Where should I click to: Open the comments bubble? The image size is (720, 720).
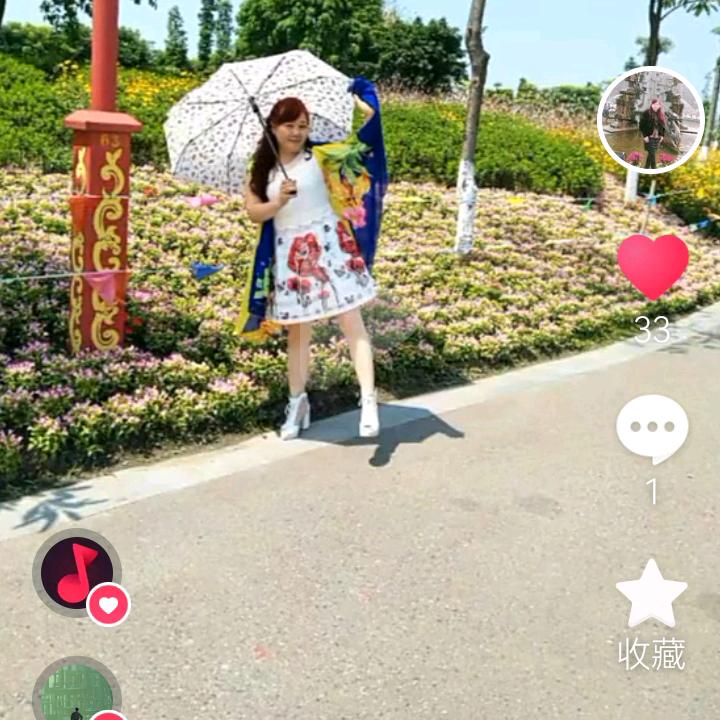tap(652, 428)
